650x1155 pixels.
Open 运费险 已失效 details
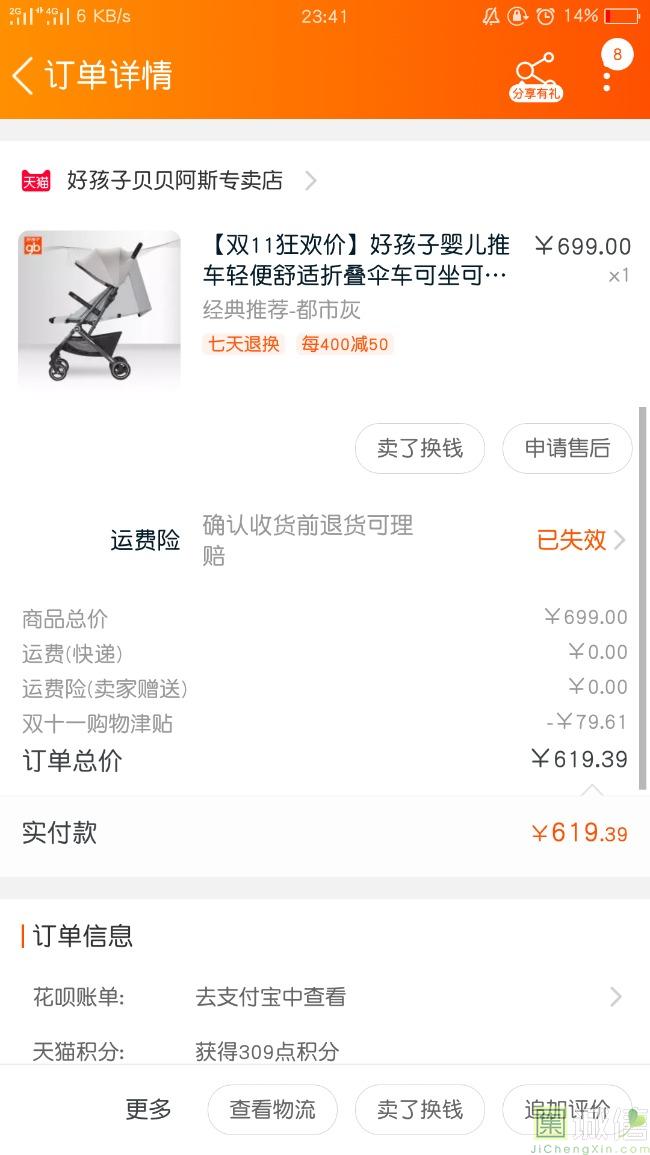[580, 540]
